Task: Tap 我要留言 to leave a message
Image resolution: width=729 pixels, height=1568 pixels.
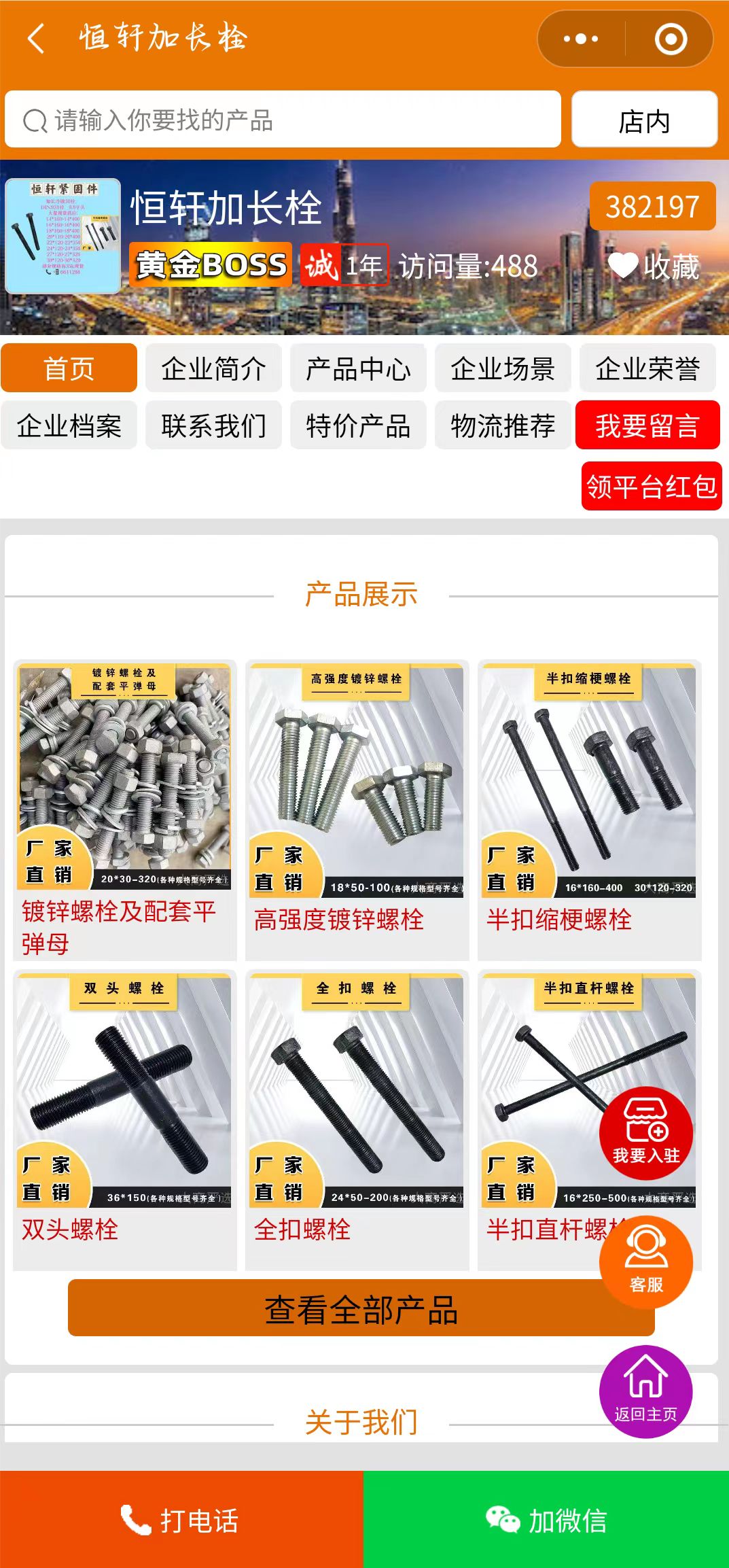Action: pyautogui.click(x=647, y=426)
